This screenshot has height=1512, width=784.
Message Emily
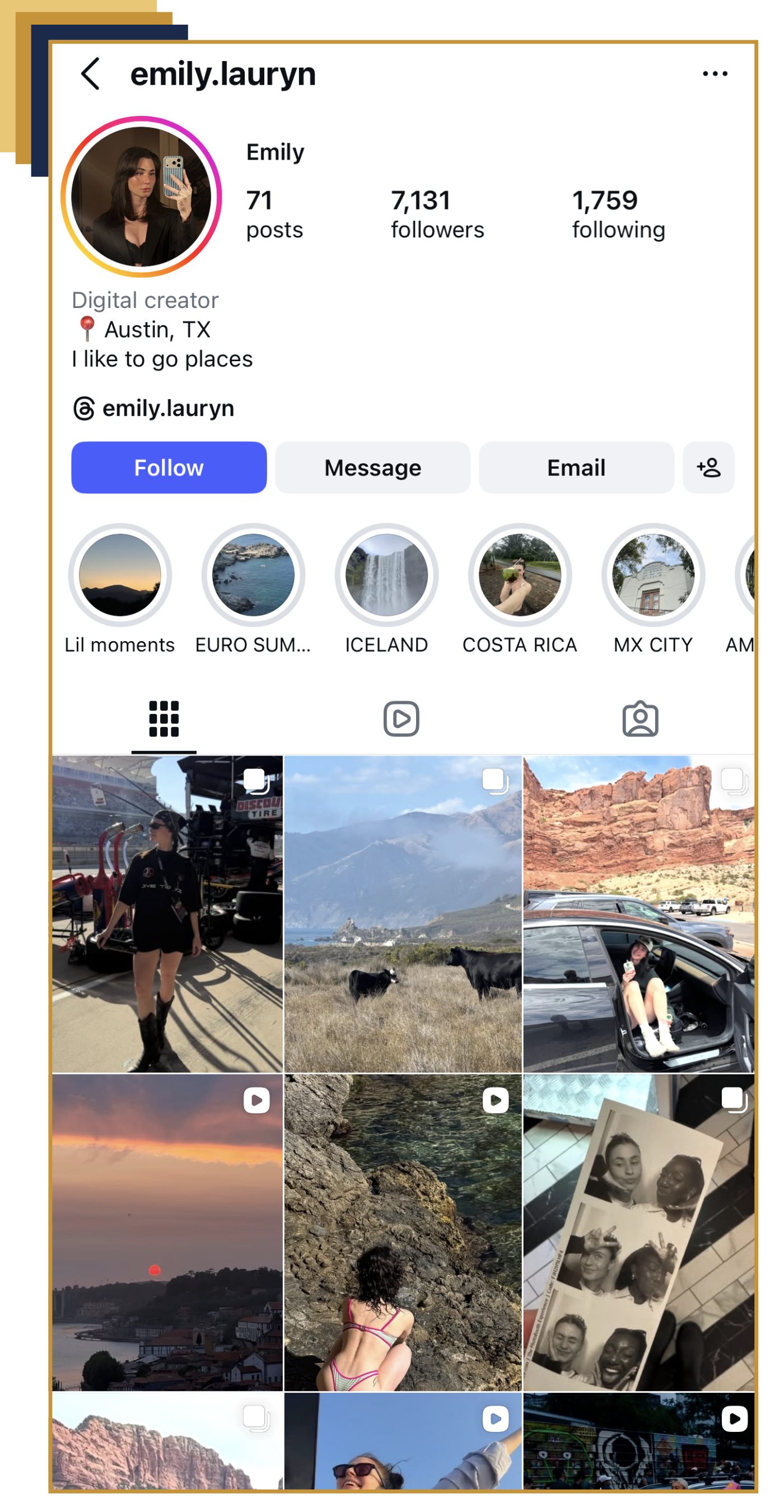372,468
